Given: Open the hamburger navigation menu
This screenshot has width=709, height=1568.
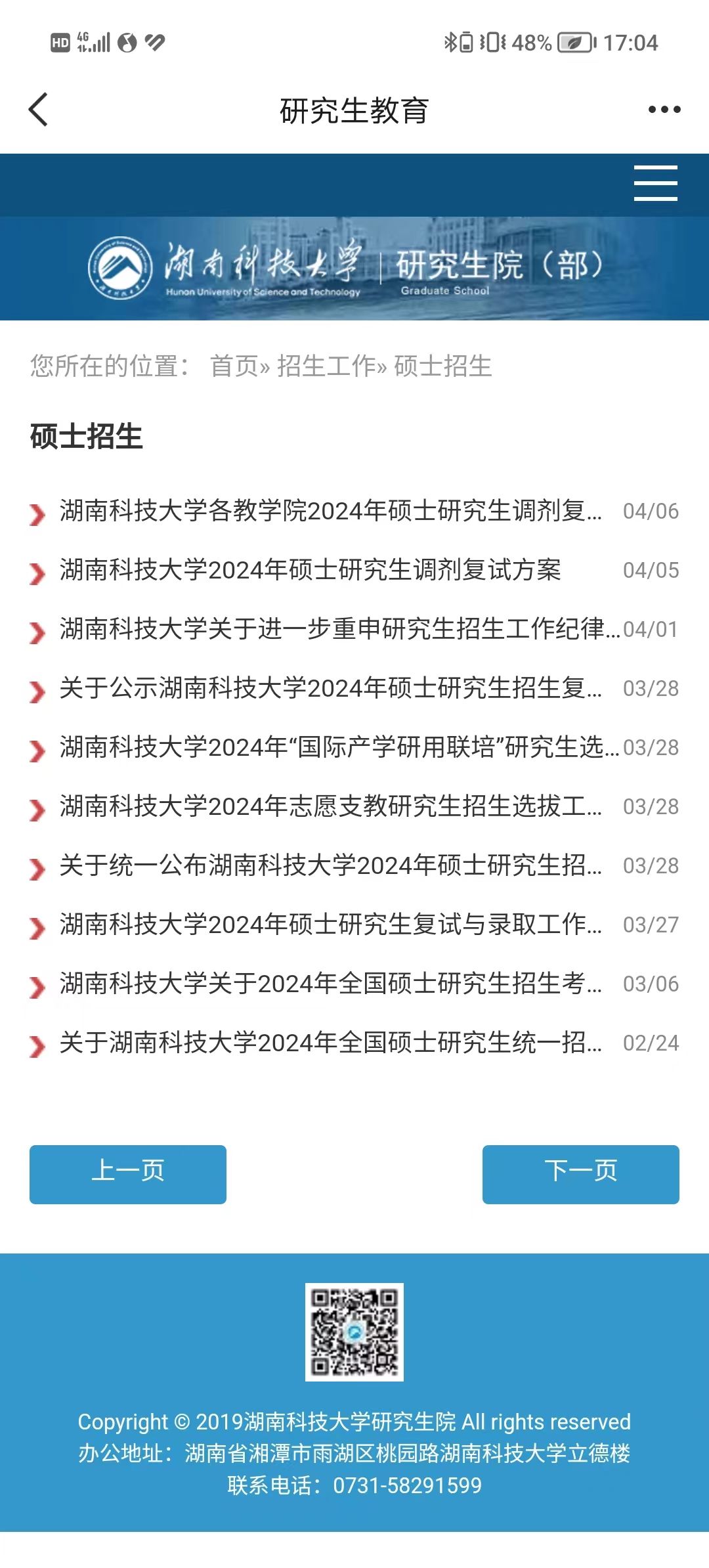Looking at the screenshot, I should (x=655, y=183).
